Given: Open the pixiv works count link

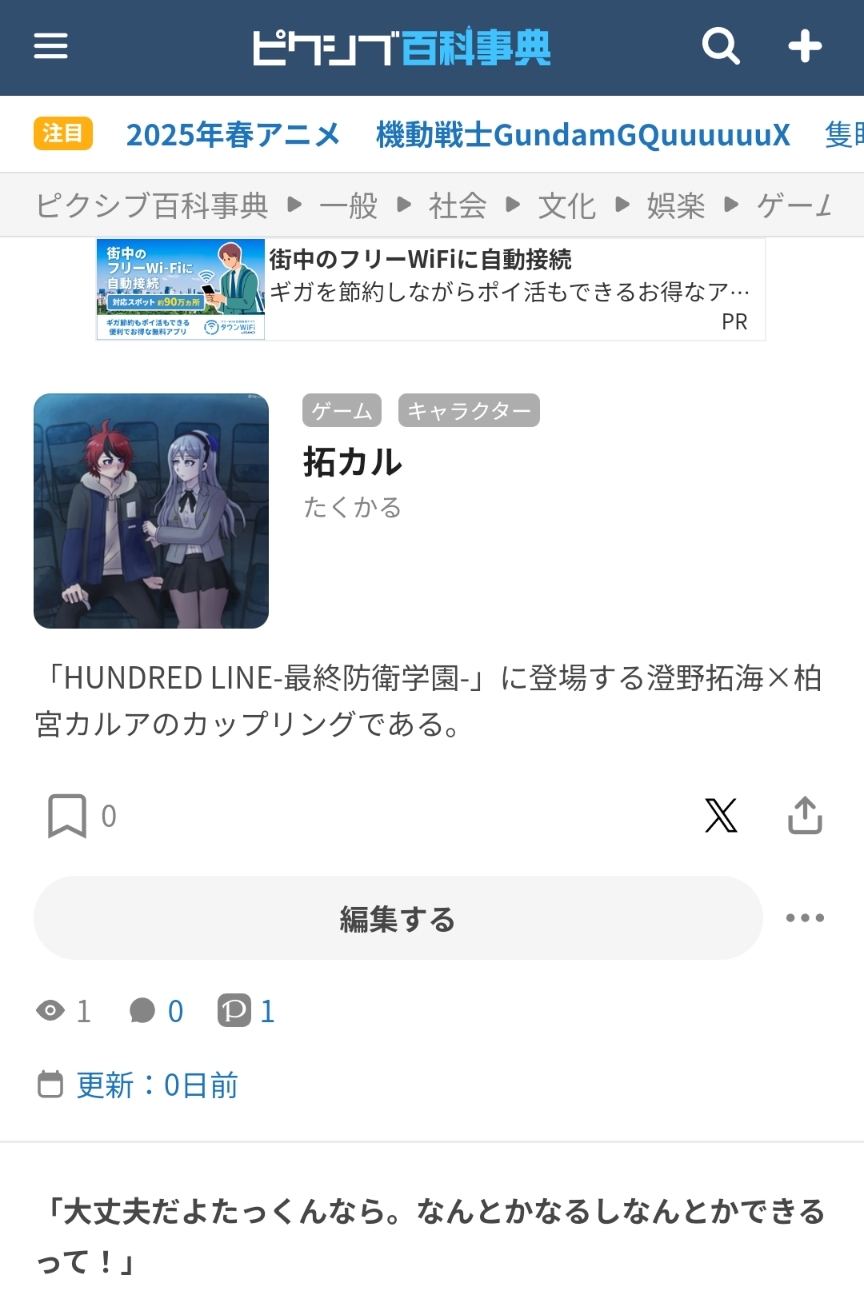Looking at the screenshot, I should [247, 1011].
